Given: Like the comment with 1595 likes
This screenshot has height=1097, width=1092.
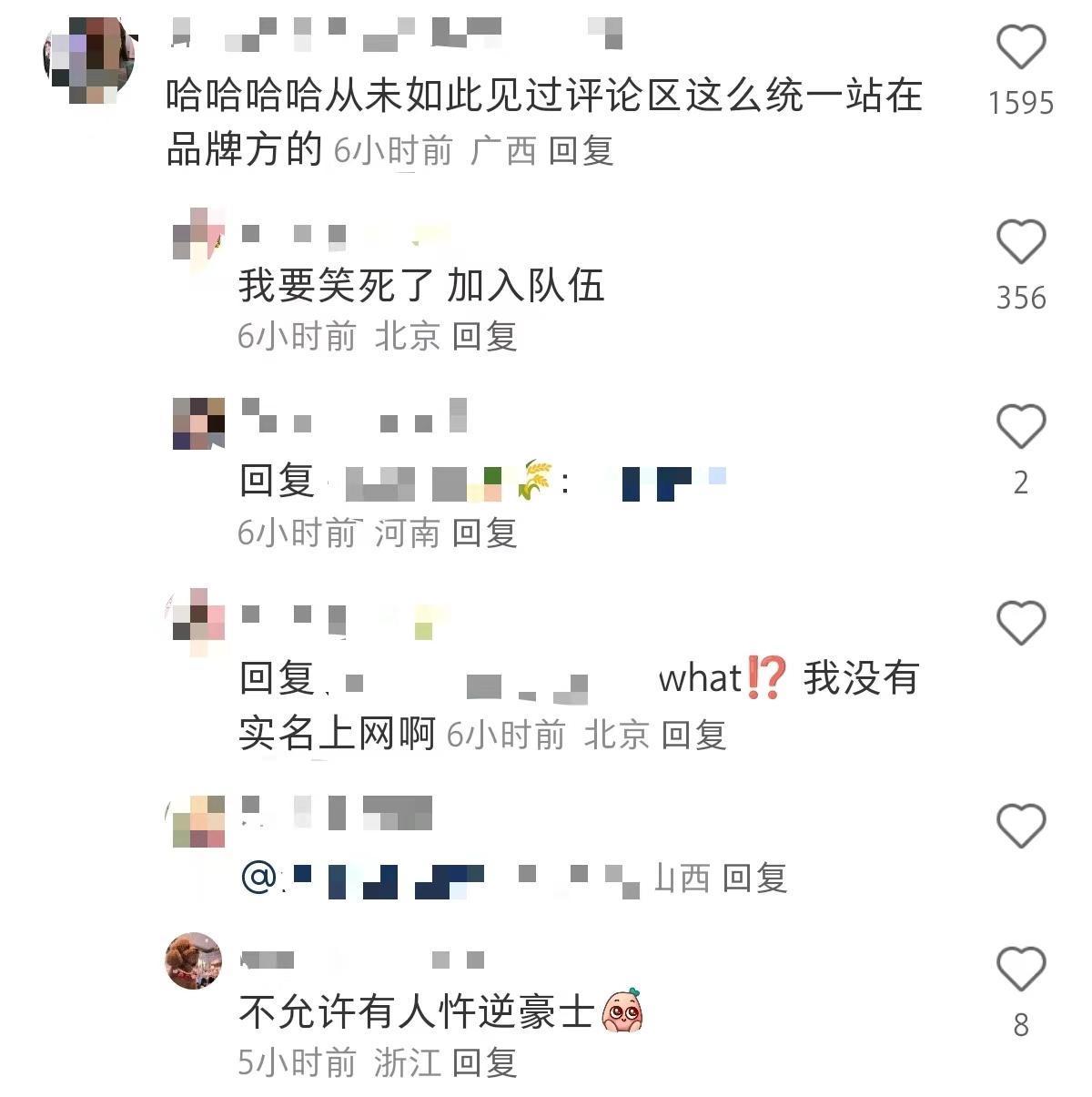Looking at the screenshot, I should click(1020, 47).
